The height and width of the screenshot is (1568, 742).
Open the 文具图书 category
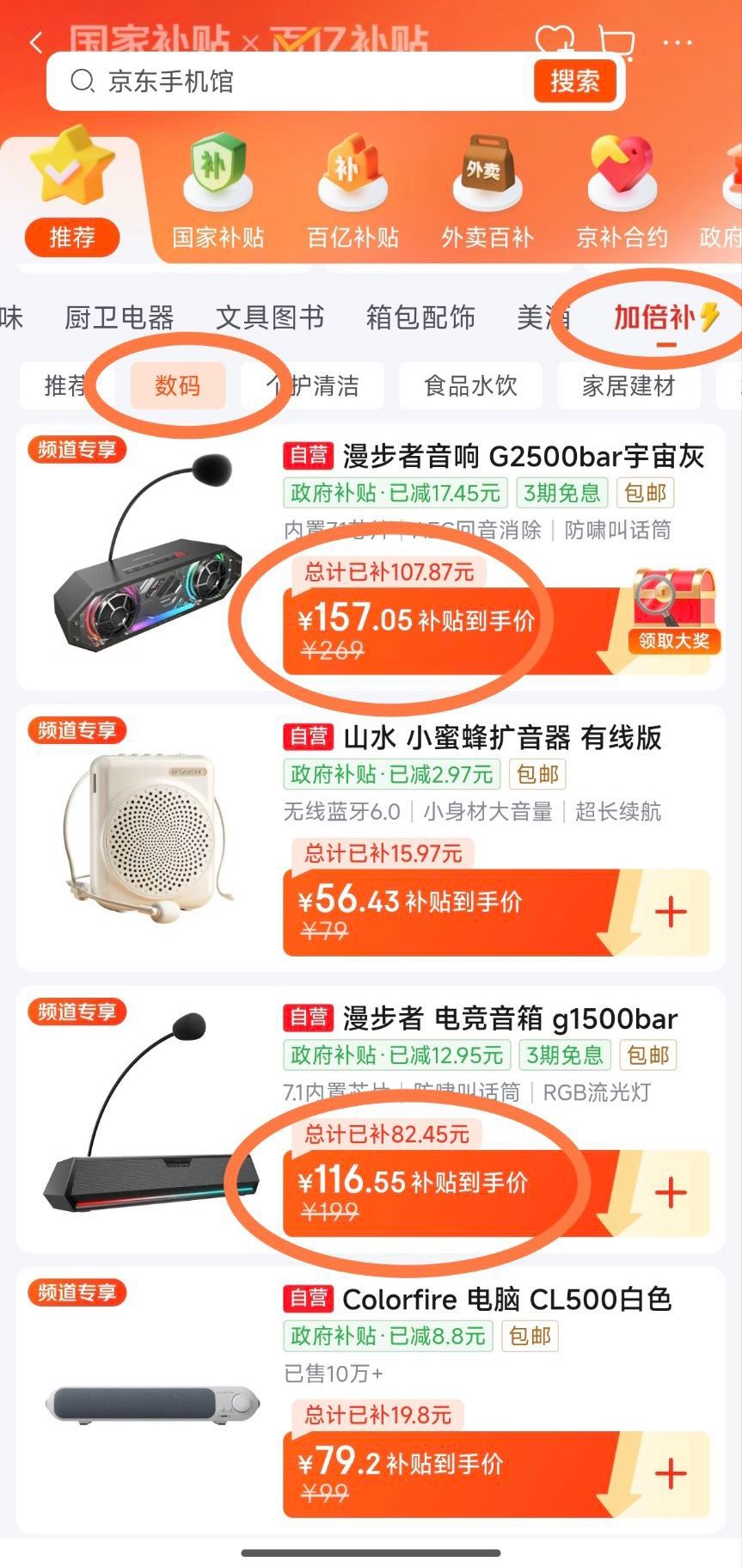pos(270,317)
